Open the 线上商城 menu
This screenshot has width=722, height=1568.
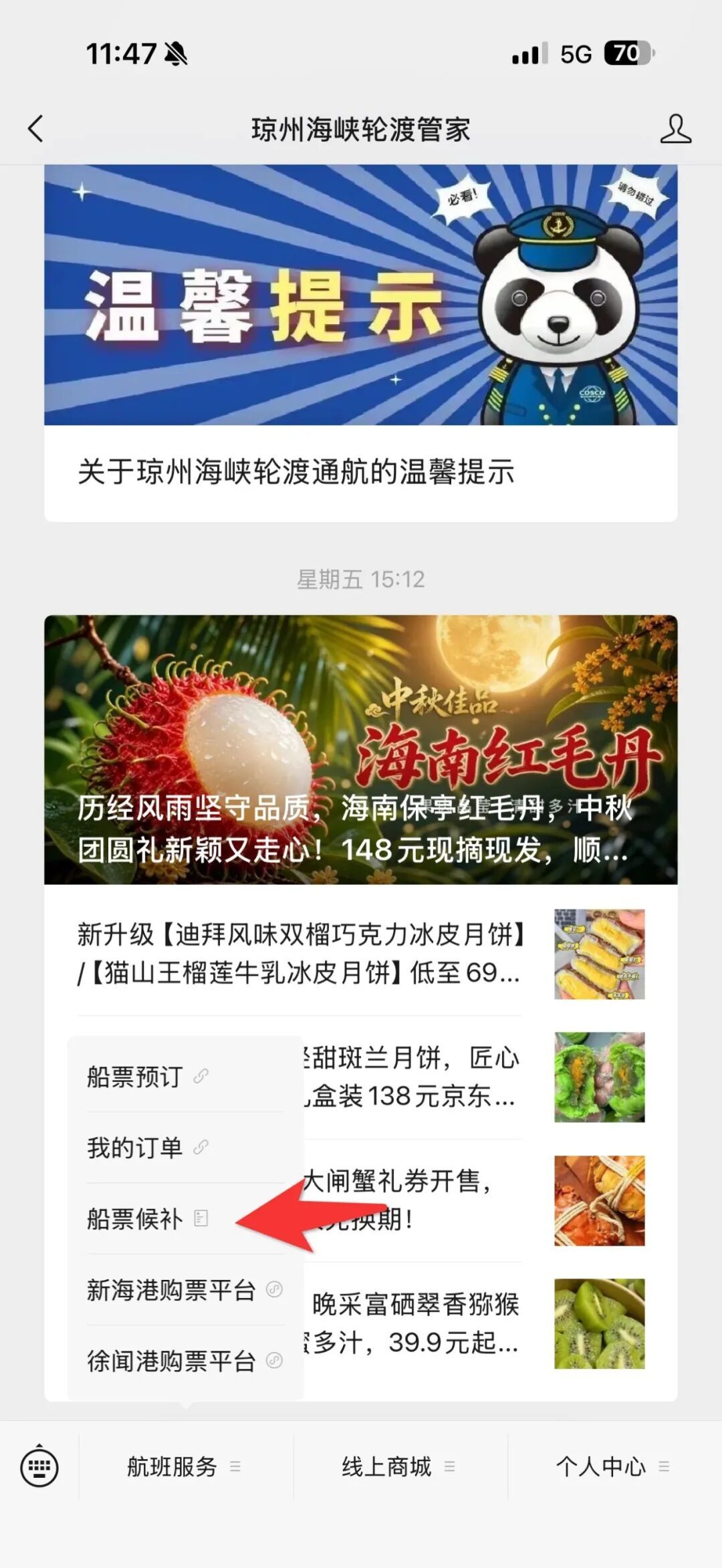click(400, 1466)
